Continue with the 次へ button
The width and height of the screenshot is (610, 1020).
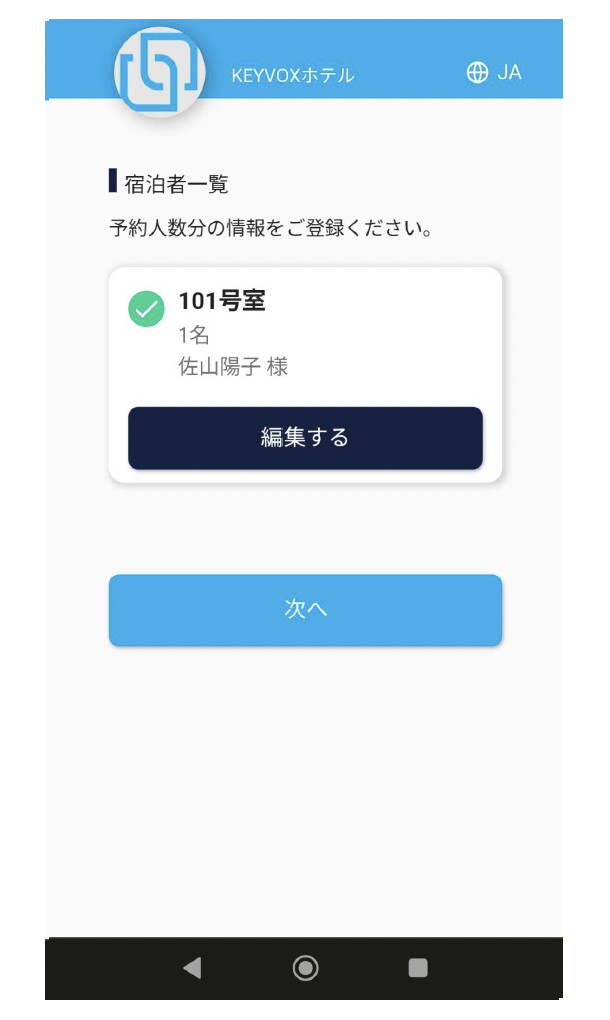point(305,610)
